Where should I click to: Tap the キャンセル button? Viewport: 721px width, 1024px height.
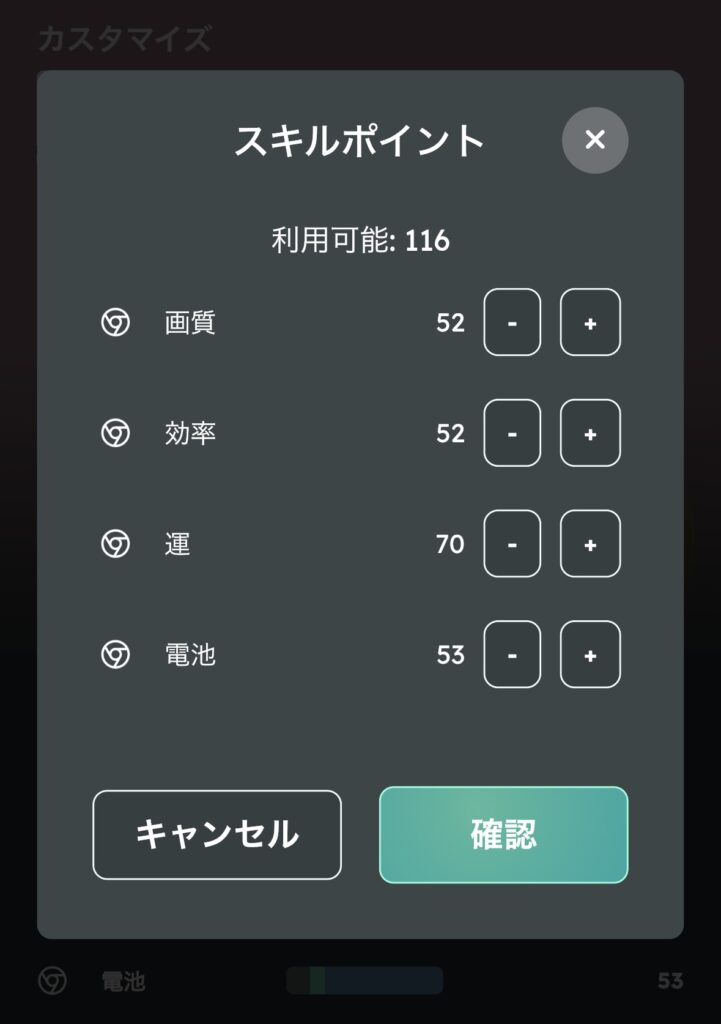pos(217,835)
